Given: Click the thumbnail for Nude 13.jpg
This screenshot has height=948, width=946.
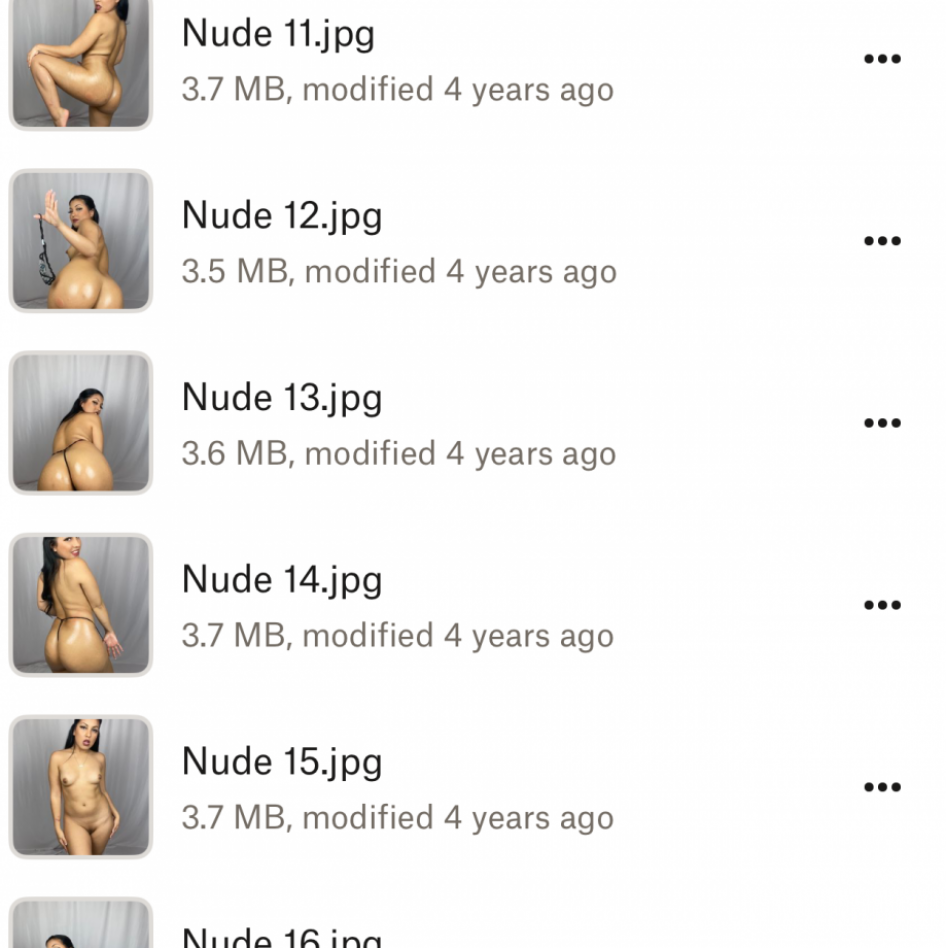Looking at the screenshot, I should pyautogui.click(x=81, y=422).
